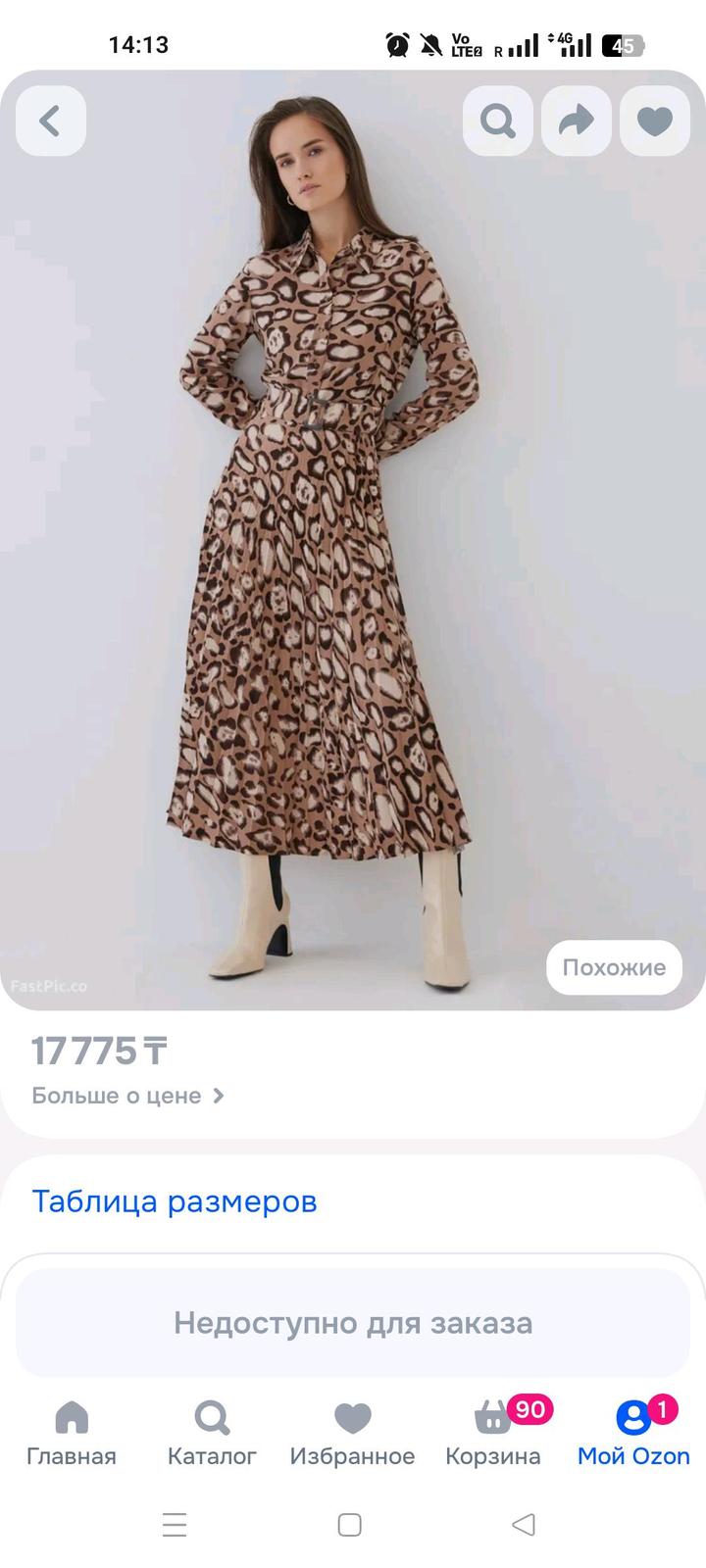
Task: Show similar items via Похожие button
Action: pos(614,967)
